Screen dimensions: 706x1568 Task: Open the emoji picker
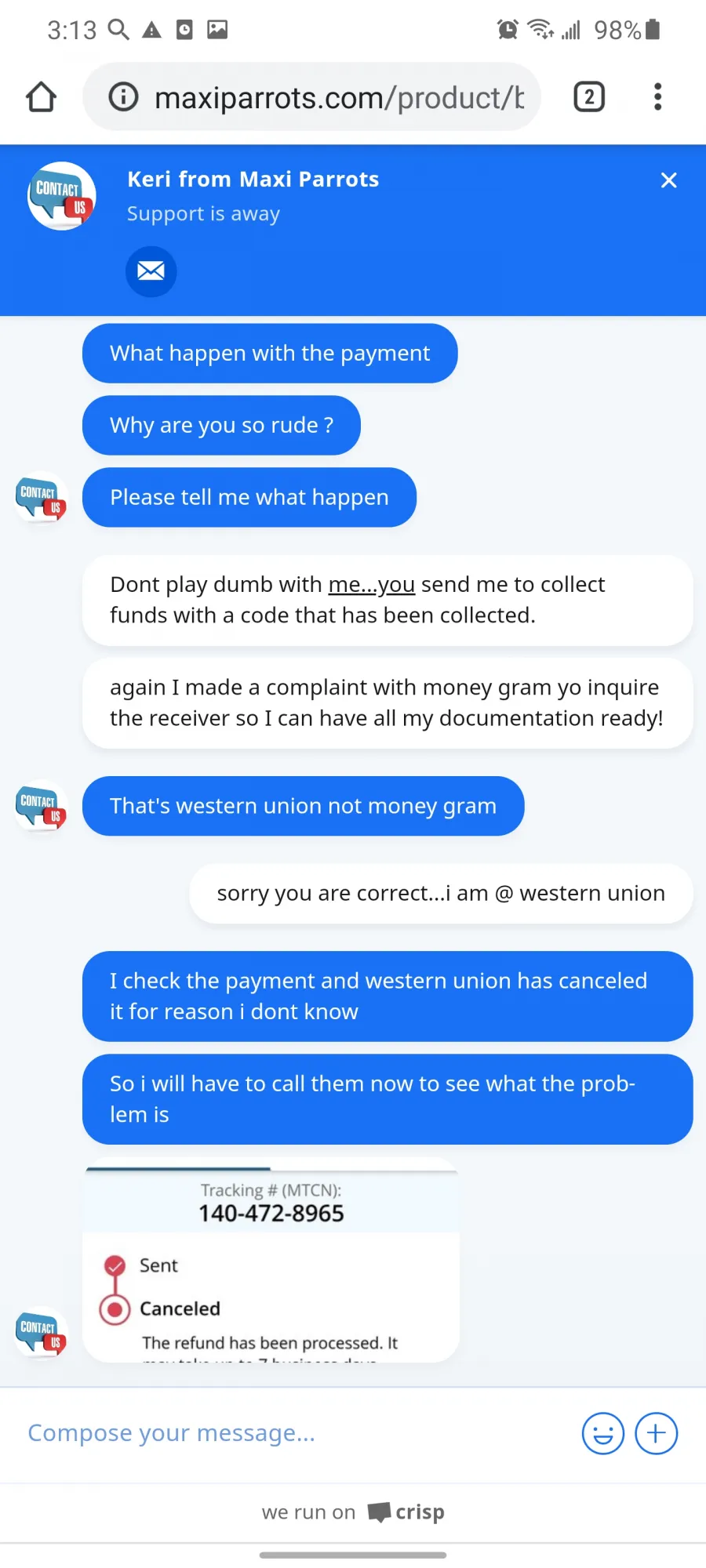[x=602, y=1433]
